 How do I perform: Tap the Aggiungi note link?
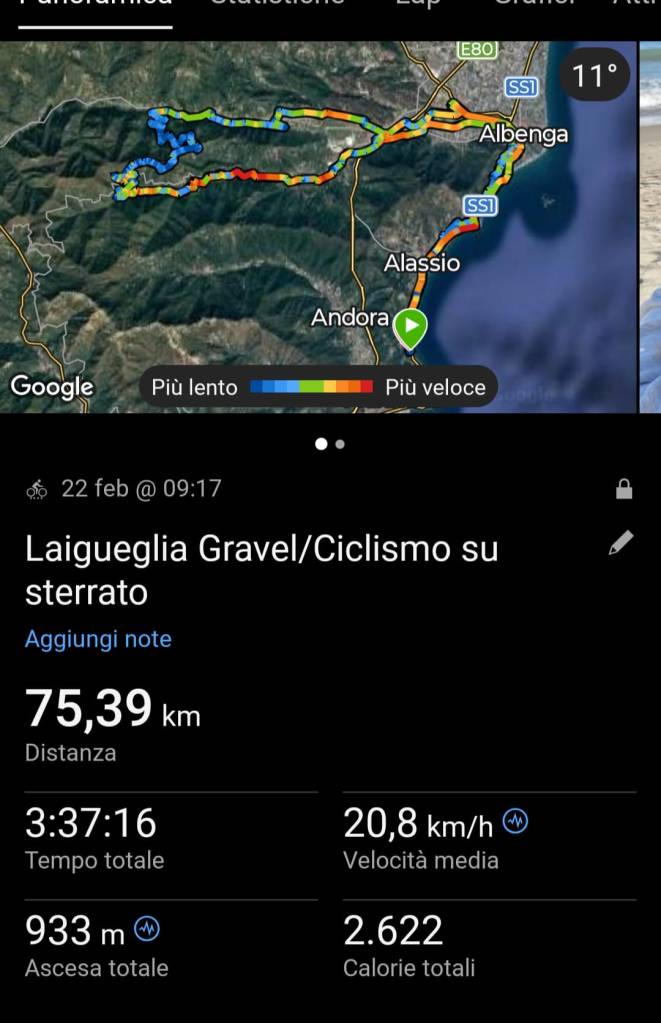(x=98, y=639)
